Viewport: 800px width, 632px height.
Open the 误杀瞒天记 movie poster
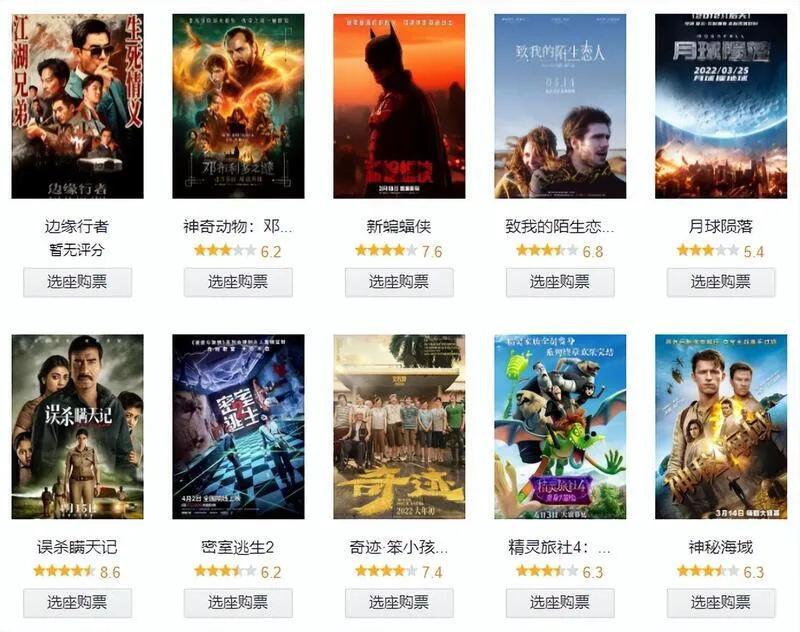coord(77,427)
